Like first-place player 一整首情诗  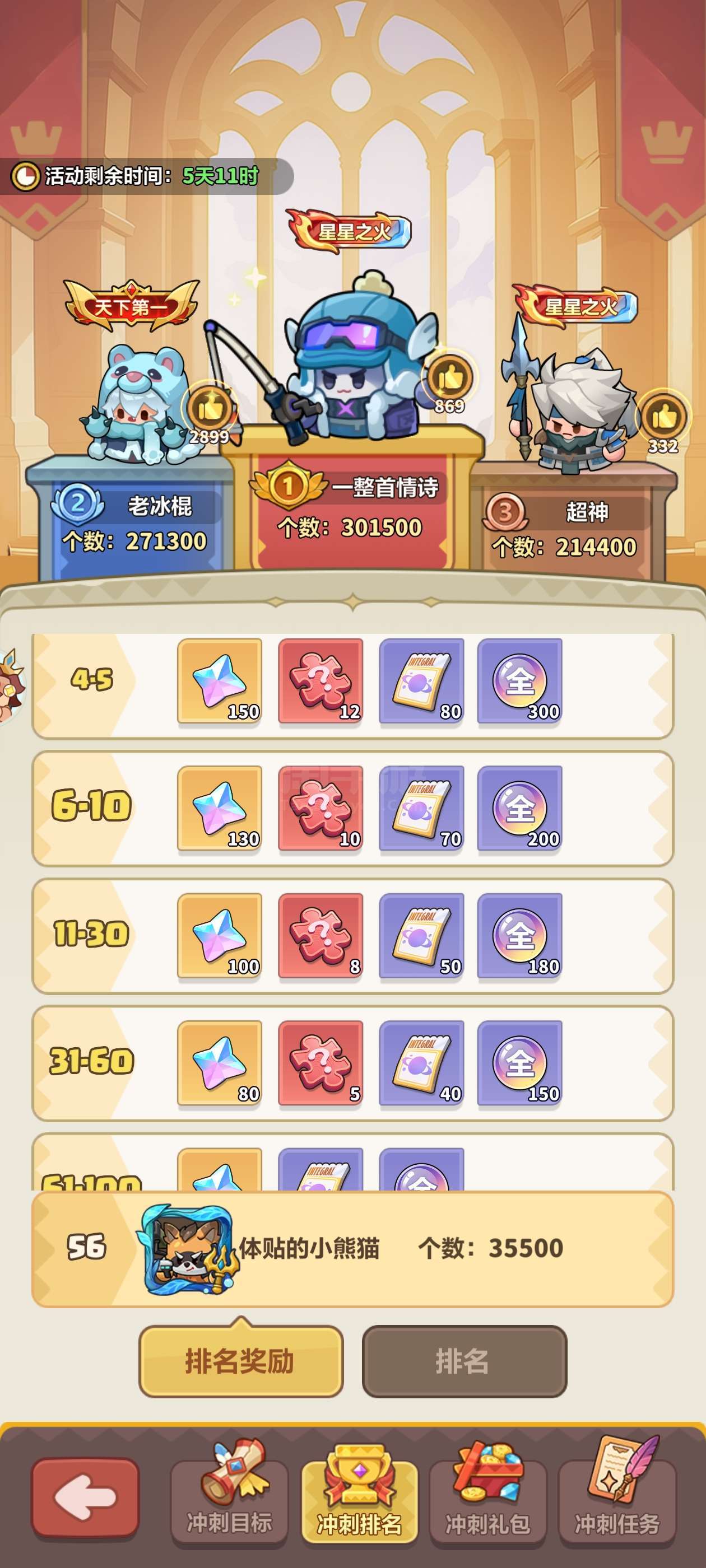click(x=449, y=377)
